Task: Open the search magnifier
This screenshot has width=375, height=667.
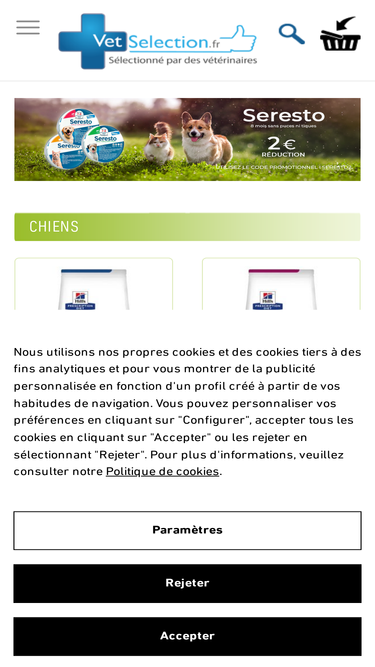Action: [292, 34]
